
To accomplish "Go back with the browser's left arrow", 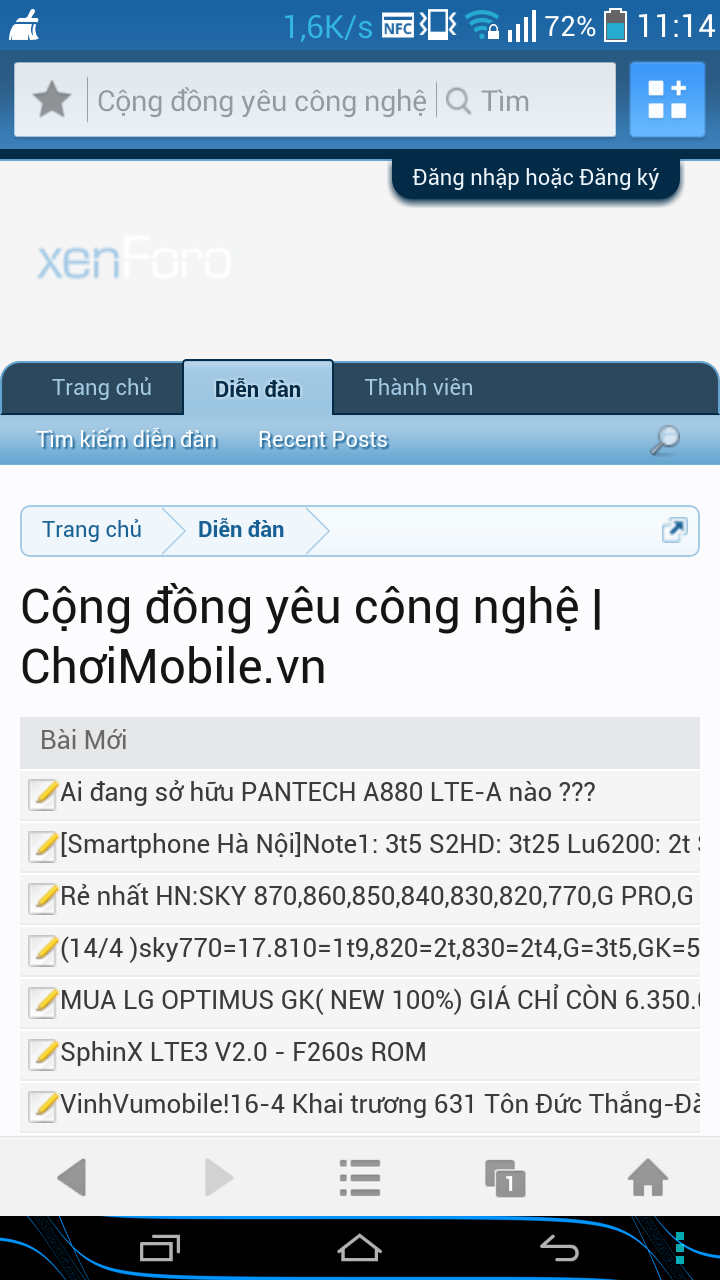I will [x=72, y=1177].
